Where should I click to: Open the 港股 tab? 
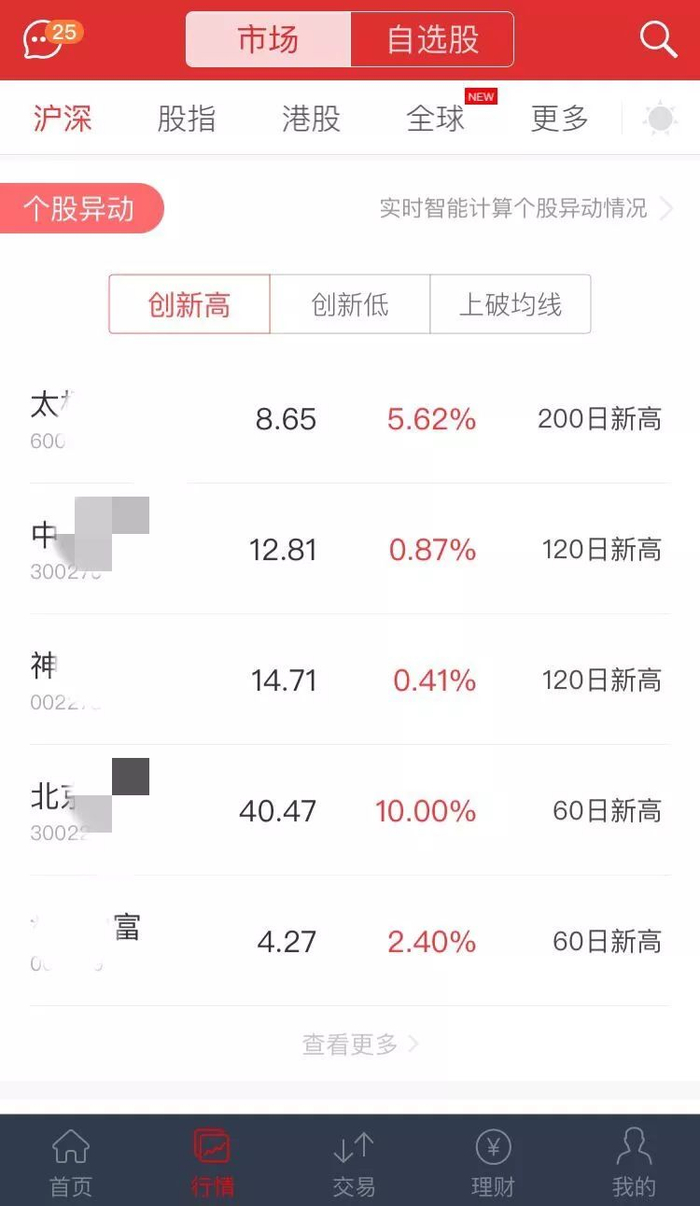coord(311,119)
